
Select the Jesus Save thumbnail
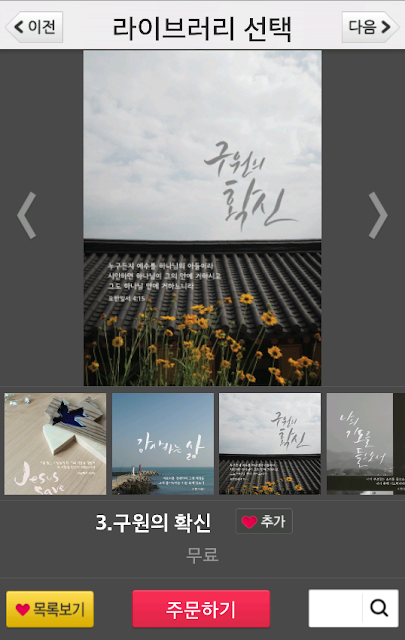(x=55, y=444)
